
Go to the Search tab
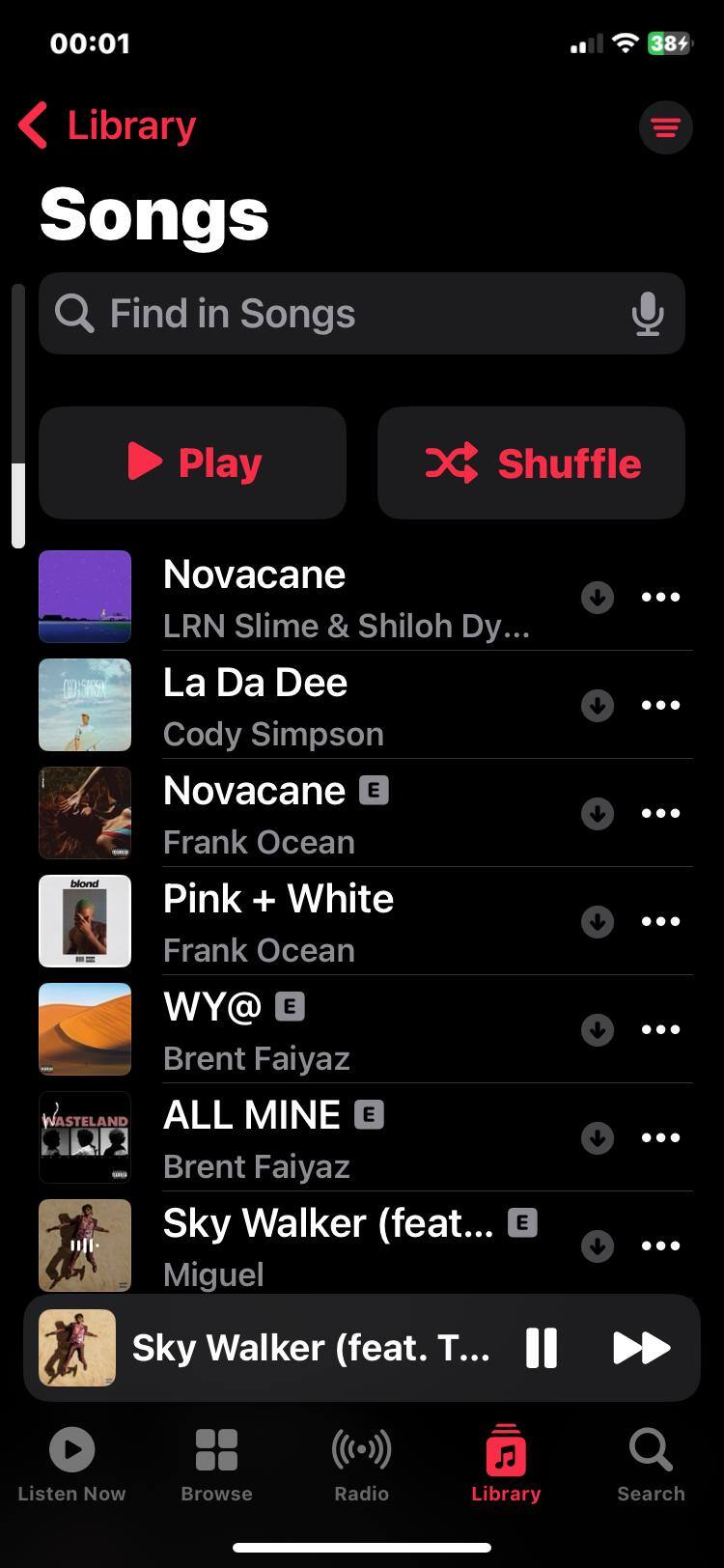[651, 1465]
